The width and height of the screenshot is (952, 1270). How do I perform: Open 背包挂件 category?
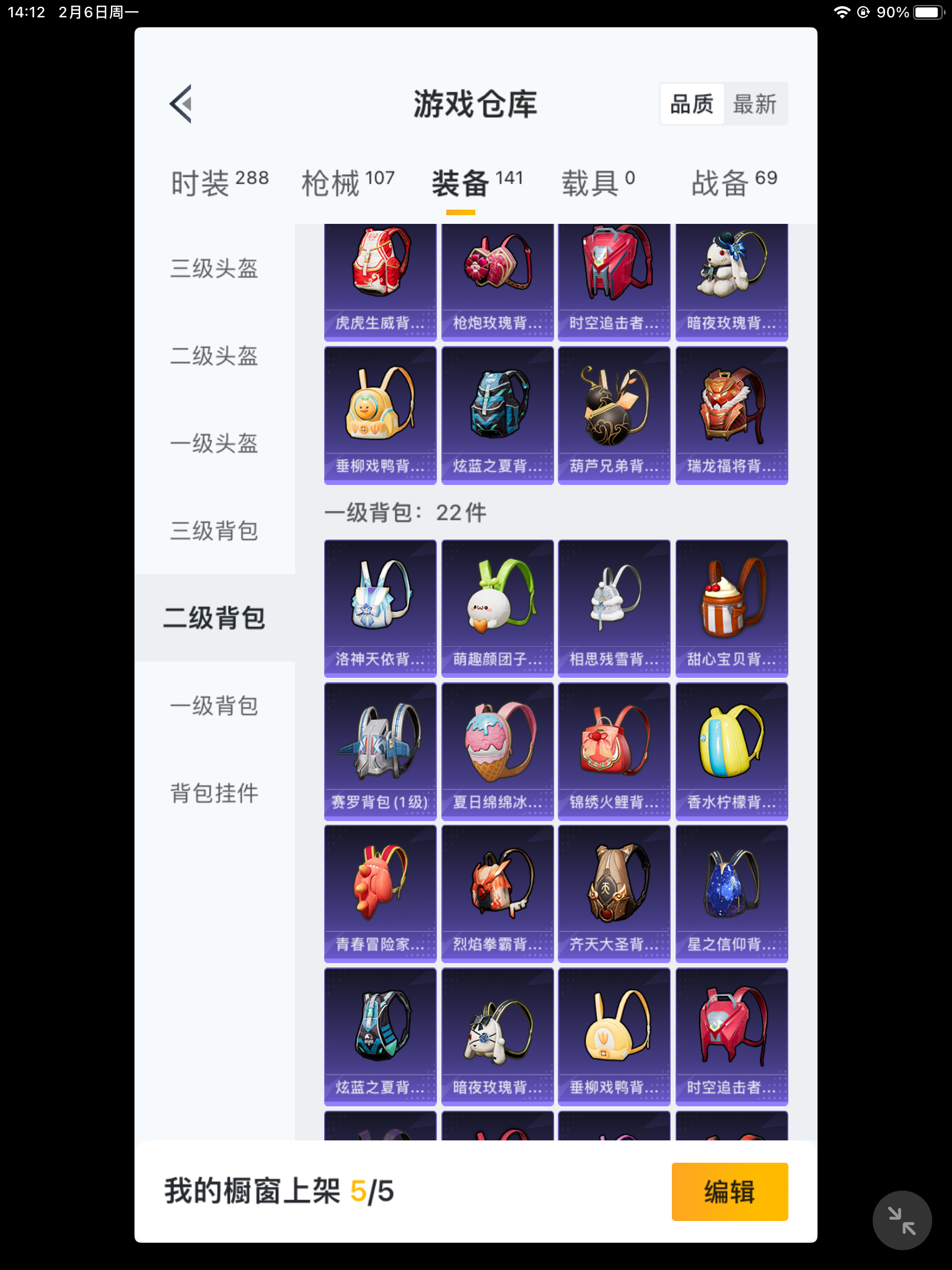[x=214, y=793]
